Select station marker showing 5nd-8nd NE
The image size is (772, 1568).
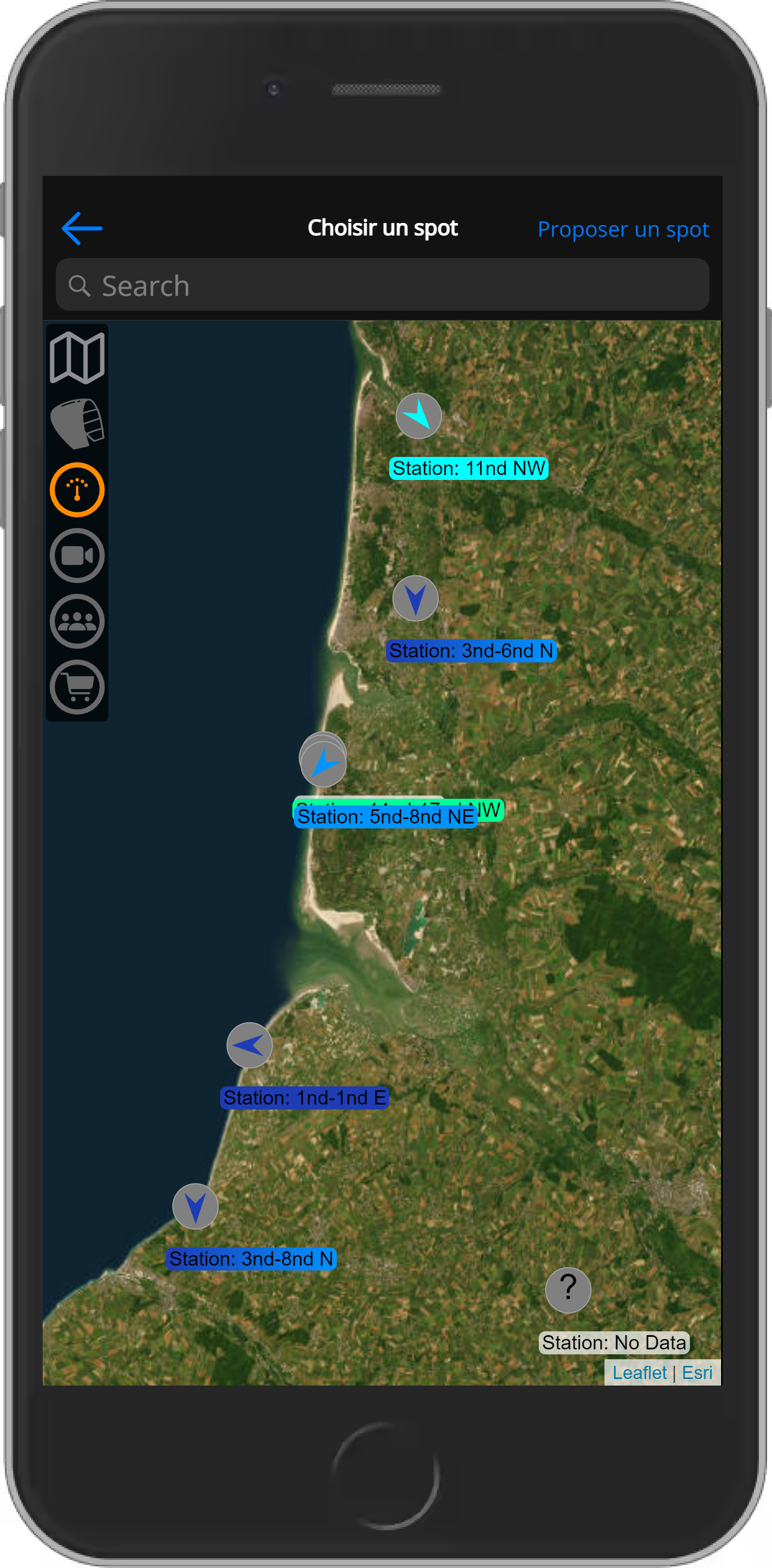click(x=324, y=765)
